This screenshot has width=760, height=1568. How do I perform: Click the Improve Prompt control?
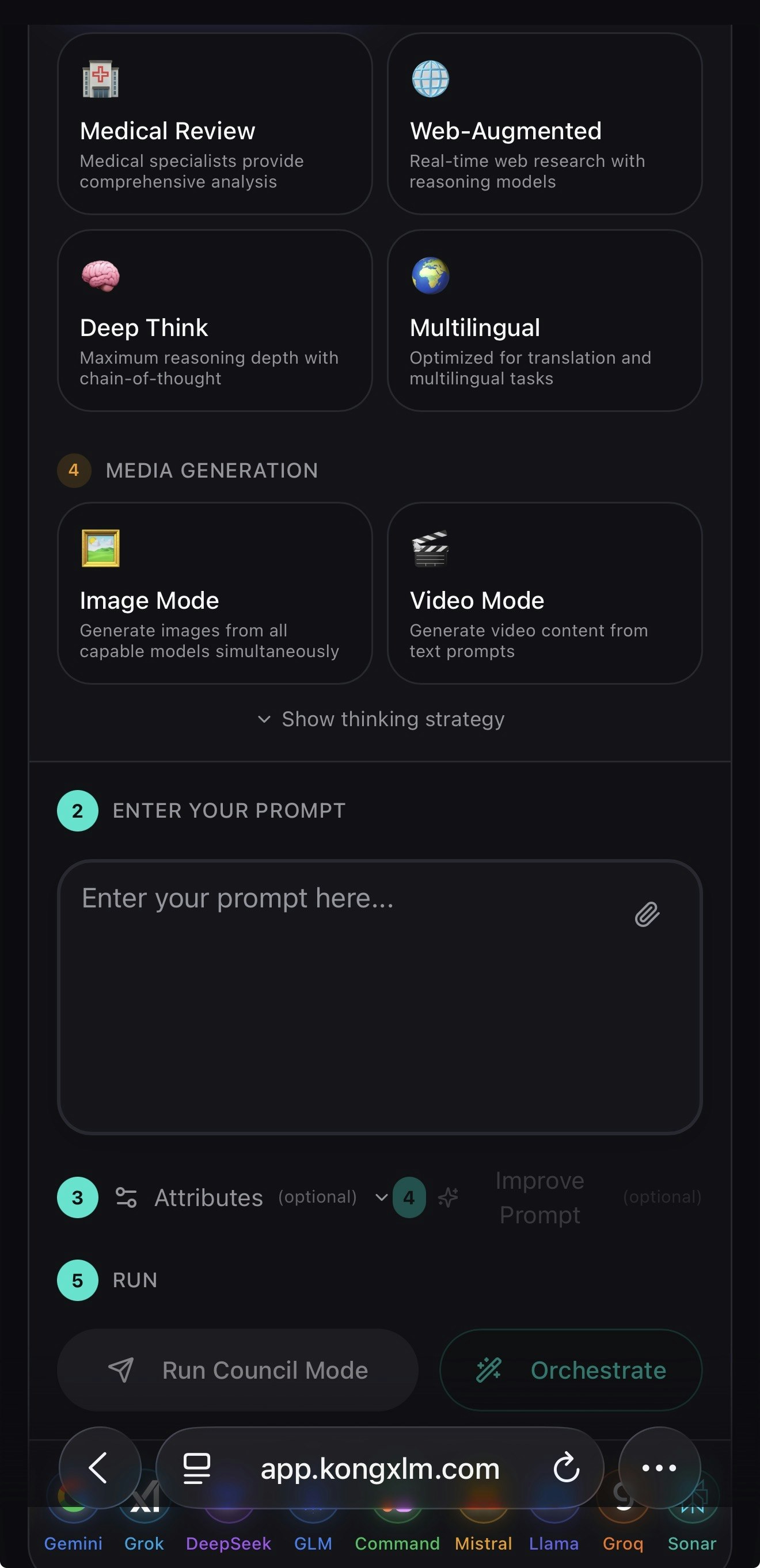pyautogui.click(x=540, y=1197)
